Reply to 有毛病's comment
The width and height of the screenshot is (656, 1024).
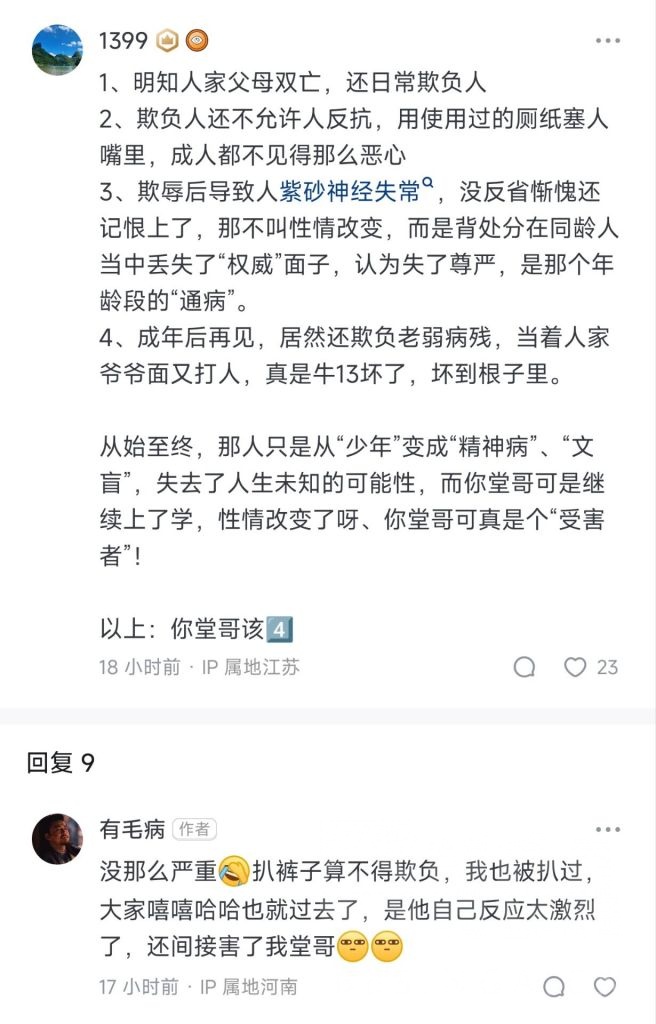tap(554, 987)
